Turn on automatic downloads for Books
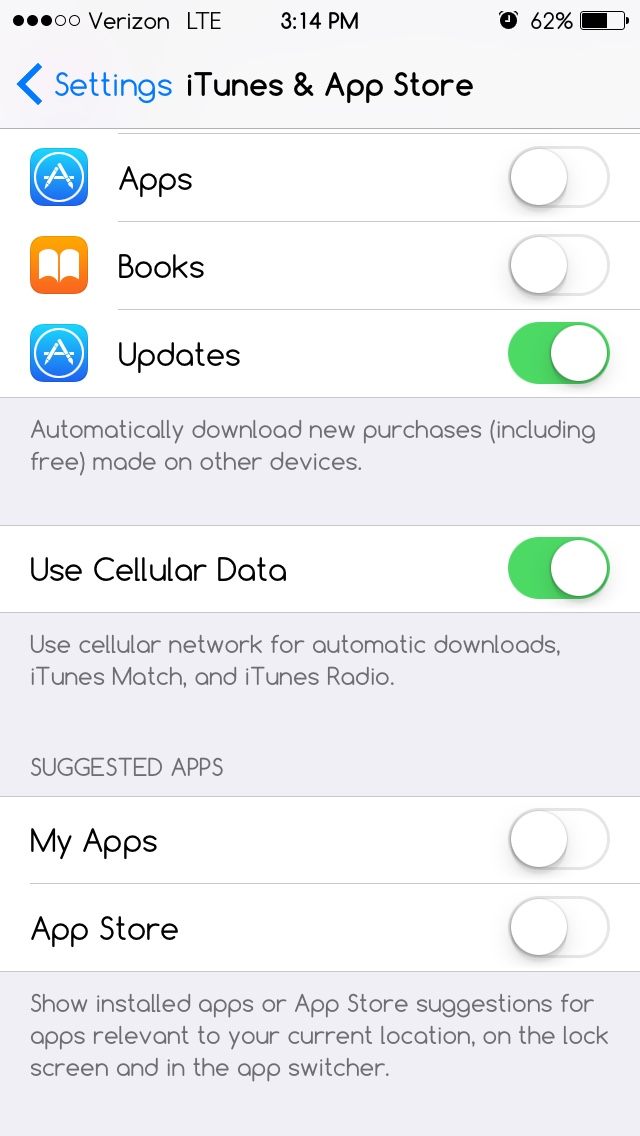640x1136 pixels. (x=559, y=265)
